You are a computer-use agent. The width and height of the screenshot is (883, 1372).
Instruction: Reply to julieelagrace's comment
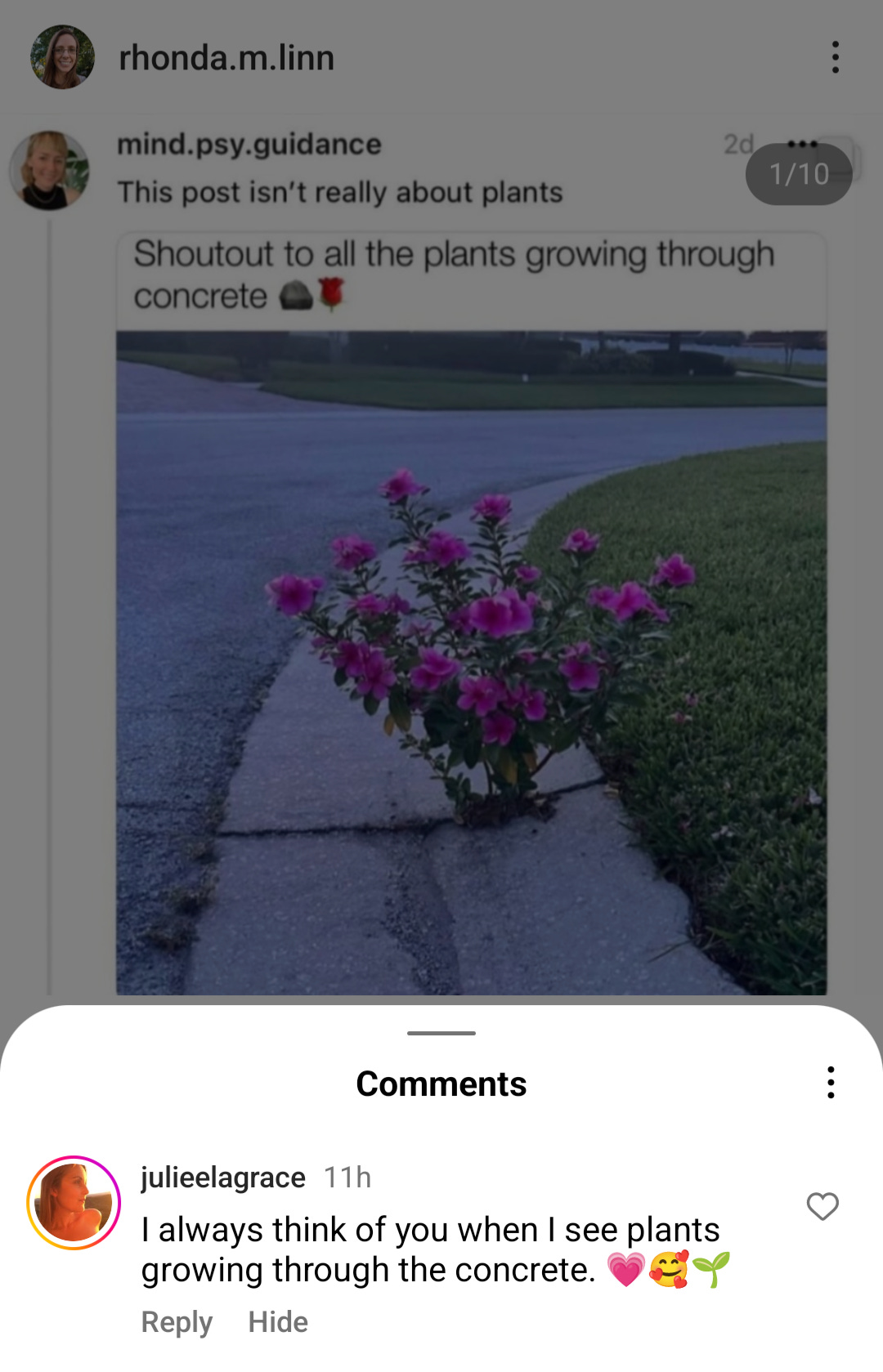click(177, 1322)
